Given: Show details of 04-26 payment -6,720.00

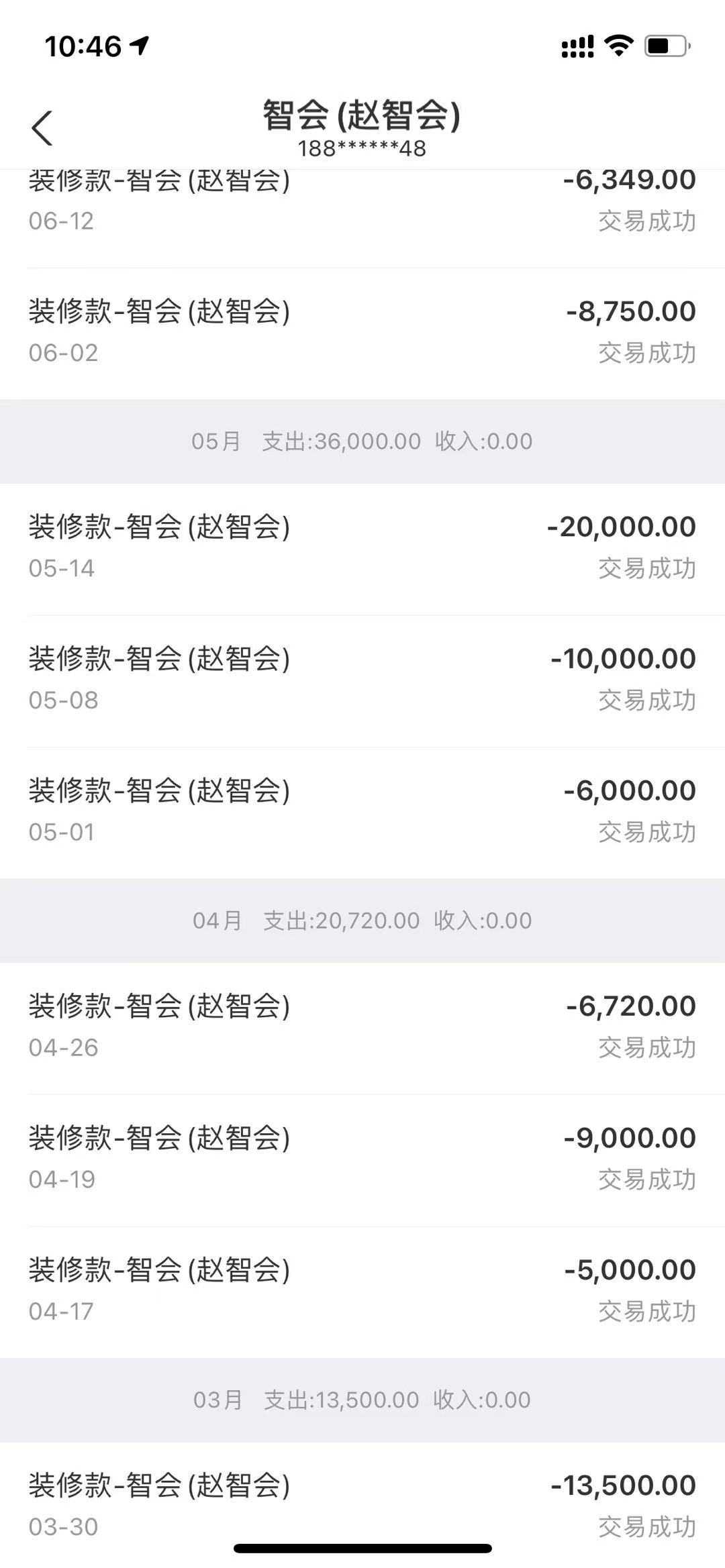Looking at the screenshot, I should coord(362,1027).
